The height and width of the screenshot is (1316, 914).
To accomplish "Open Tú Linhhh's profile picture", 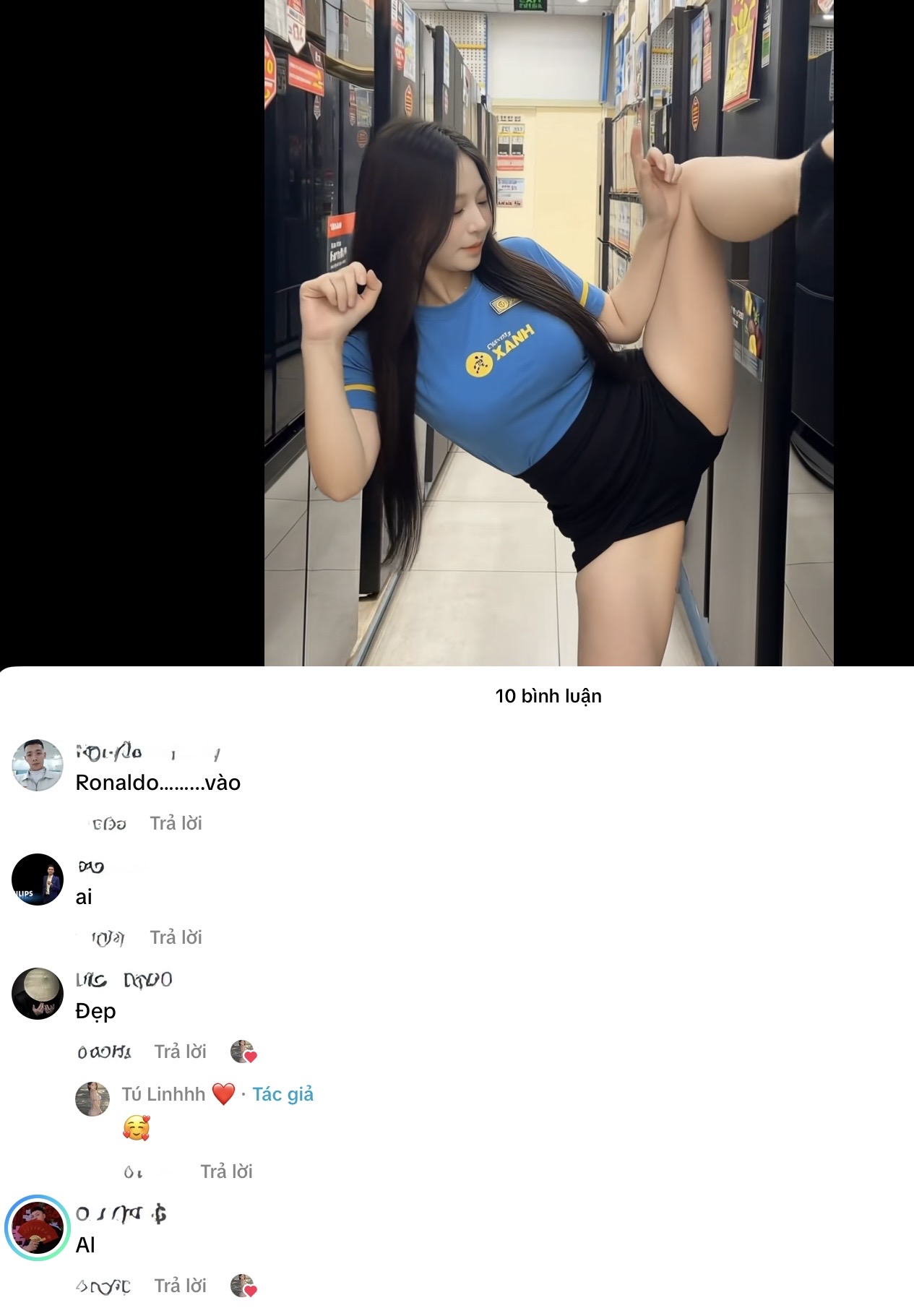I will click(92, 1099).
